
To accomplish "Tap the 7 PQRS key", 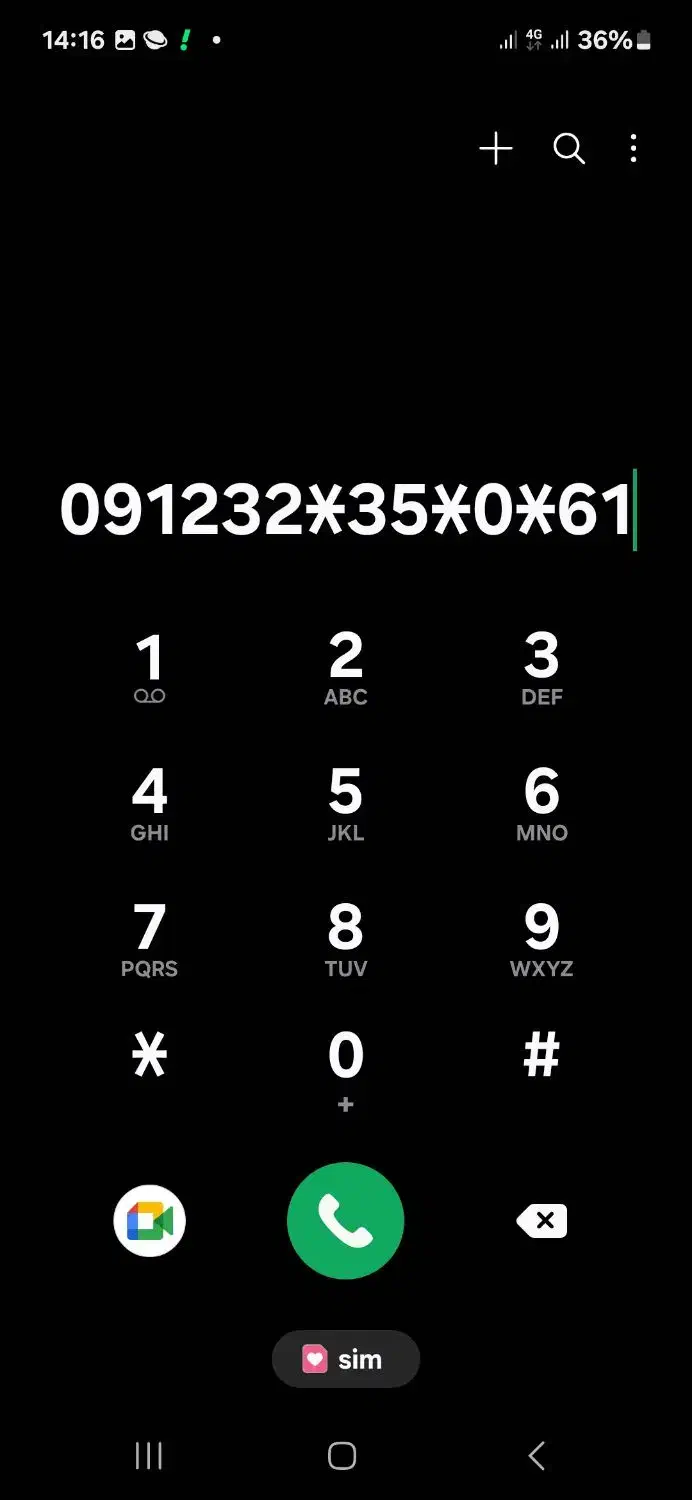I will (x=150, y=940).
